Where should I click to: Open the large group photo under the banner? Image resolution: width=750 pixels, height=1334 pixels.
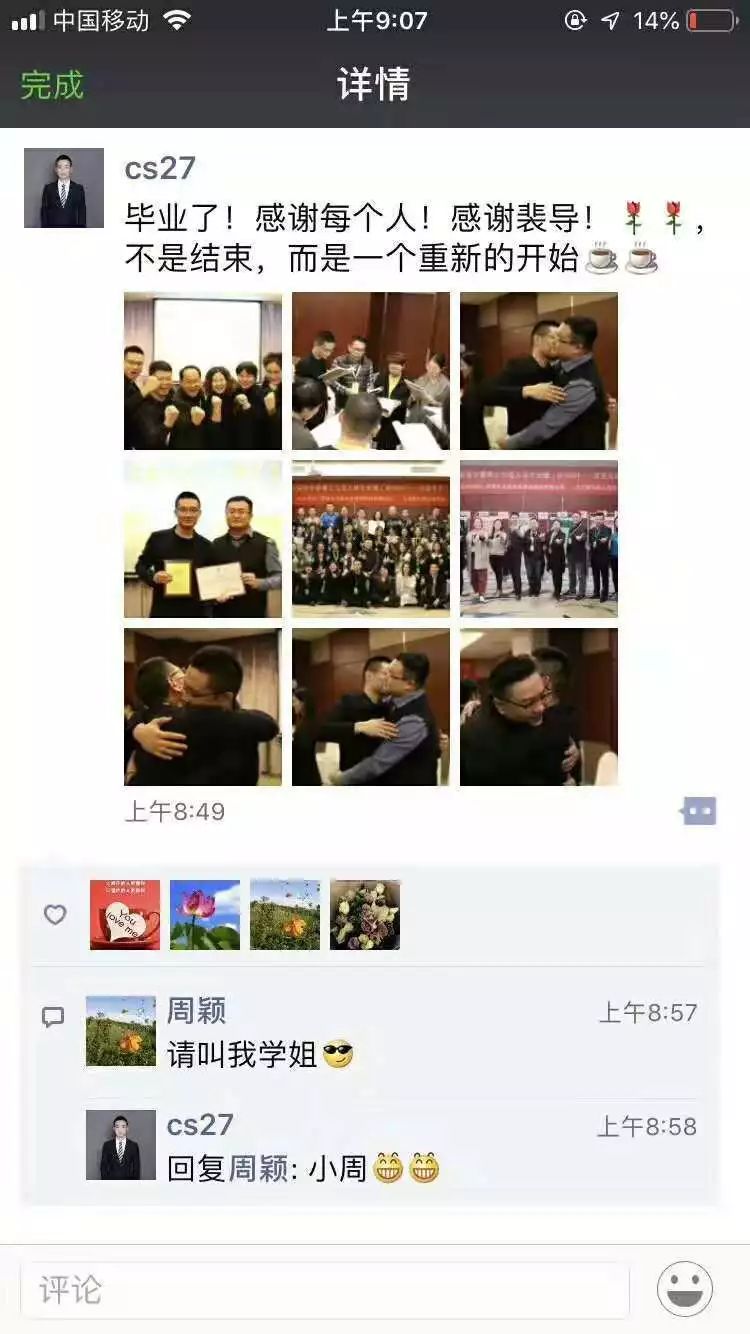(371, 539)
